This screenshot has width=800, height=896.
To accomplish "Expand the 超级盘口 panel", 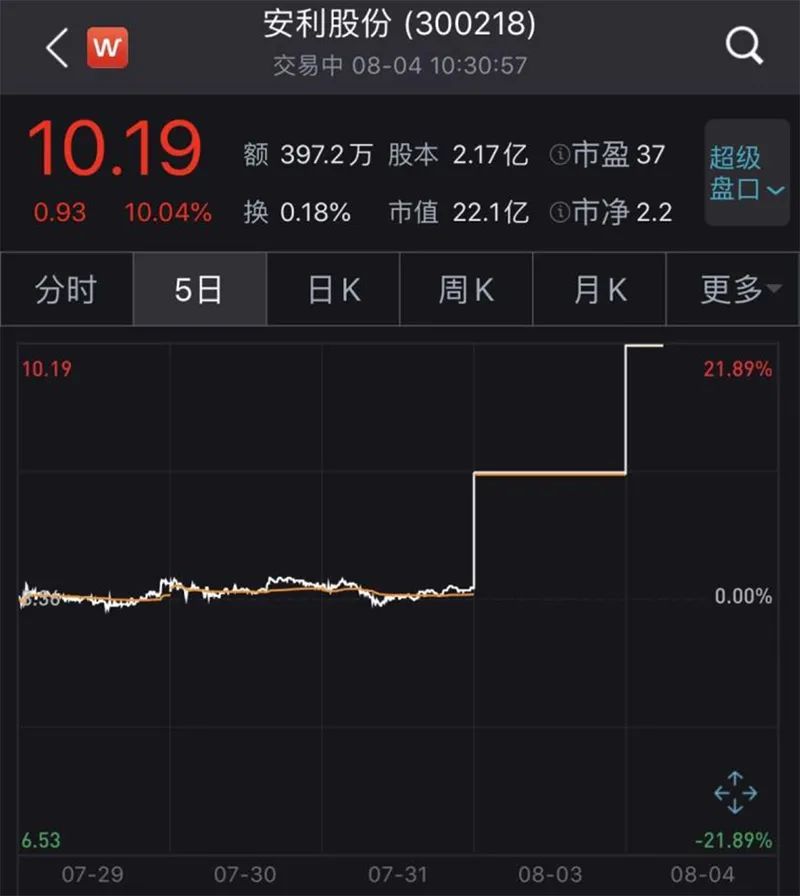I will pos(748,173).
